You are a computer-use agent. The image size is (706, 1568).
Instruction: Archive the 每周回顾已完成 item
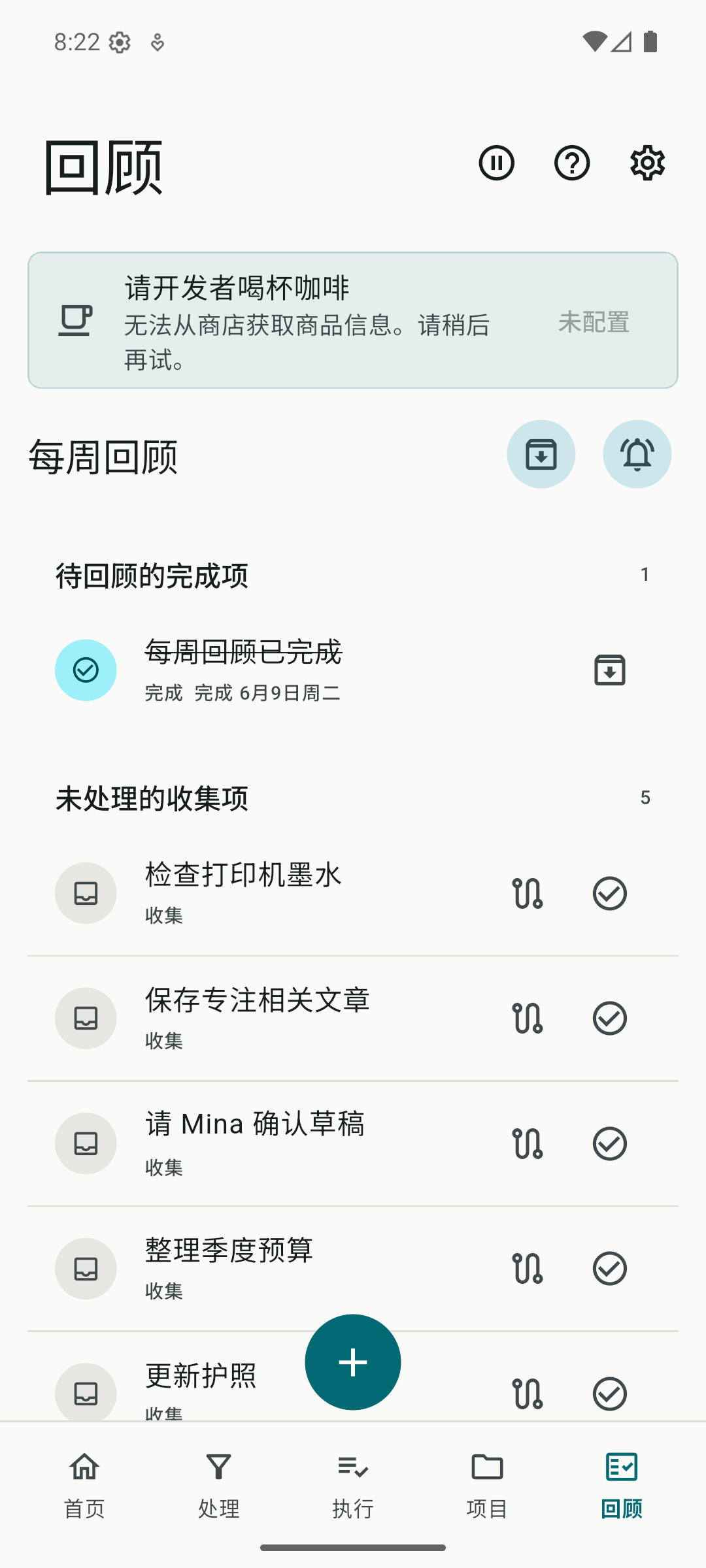tap(610, 670)
